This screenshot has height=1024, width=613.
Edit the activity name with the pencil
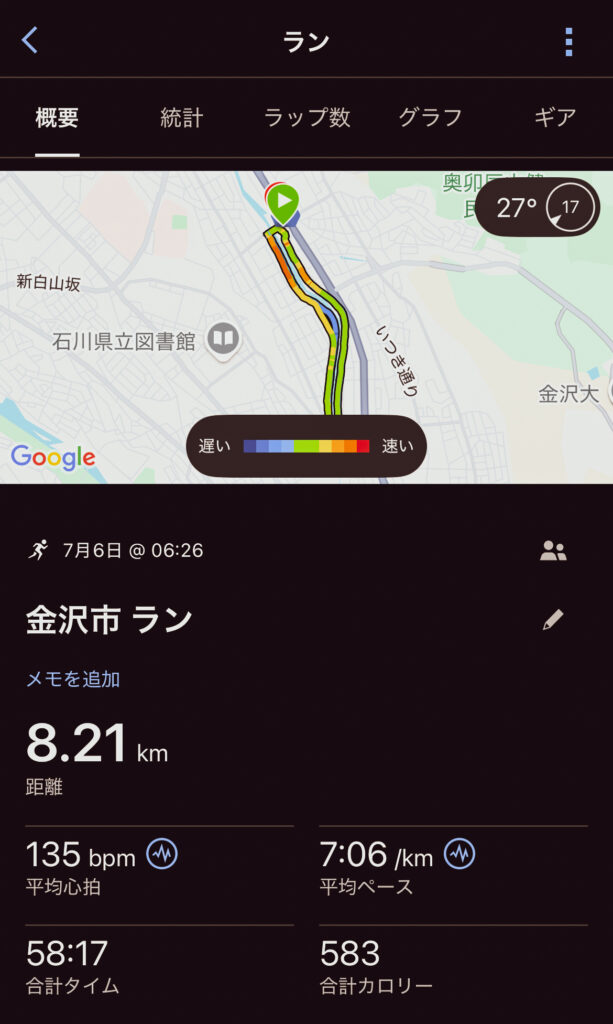click(553, 620)
